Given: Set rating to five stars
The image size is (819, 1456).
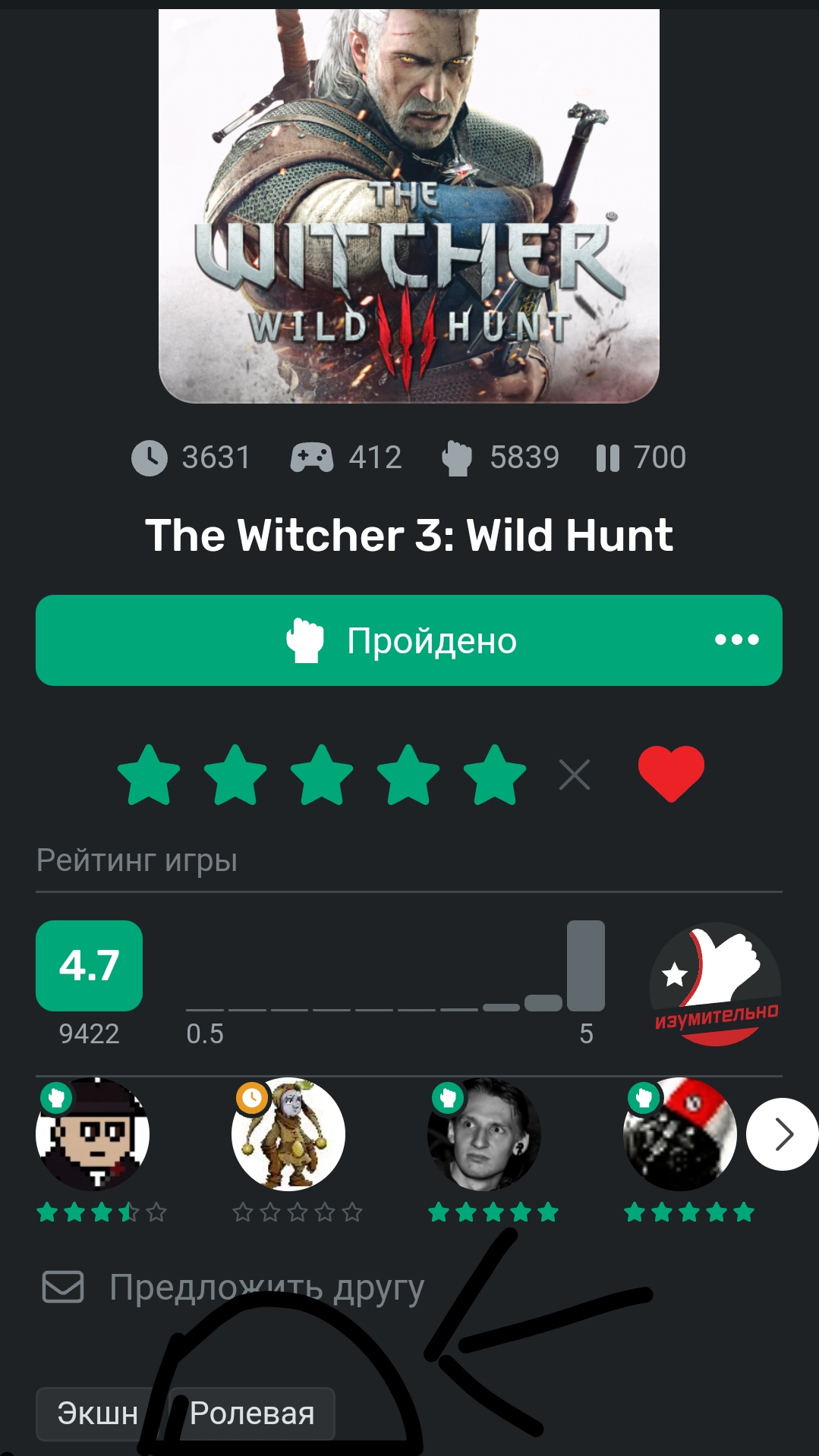Looking at the screenshot, I should click(x=495, y=775).
